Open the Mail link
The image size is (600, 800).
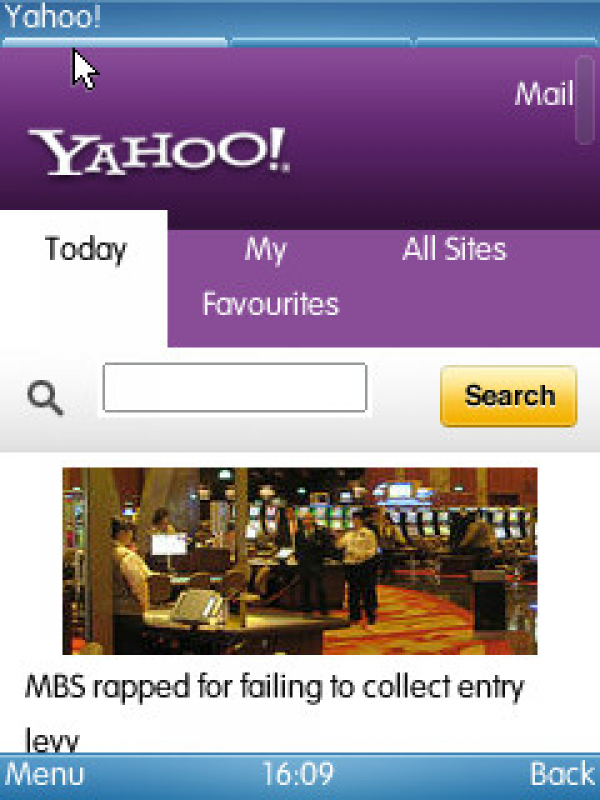(x=543, y=95)
